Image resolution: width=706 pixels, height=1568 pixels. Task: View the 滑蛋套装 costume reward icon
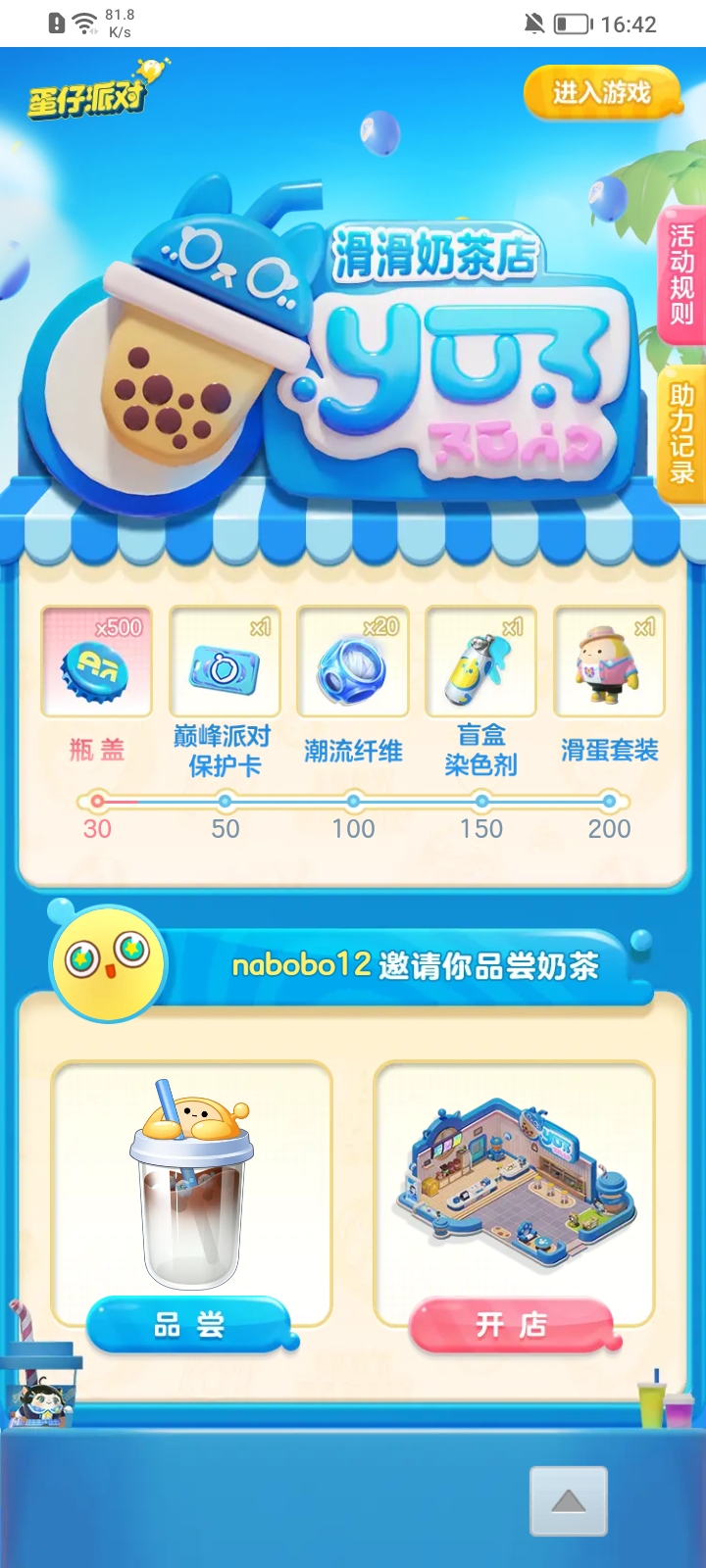(609, 661)
